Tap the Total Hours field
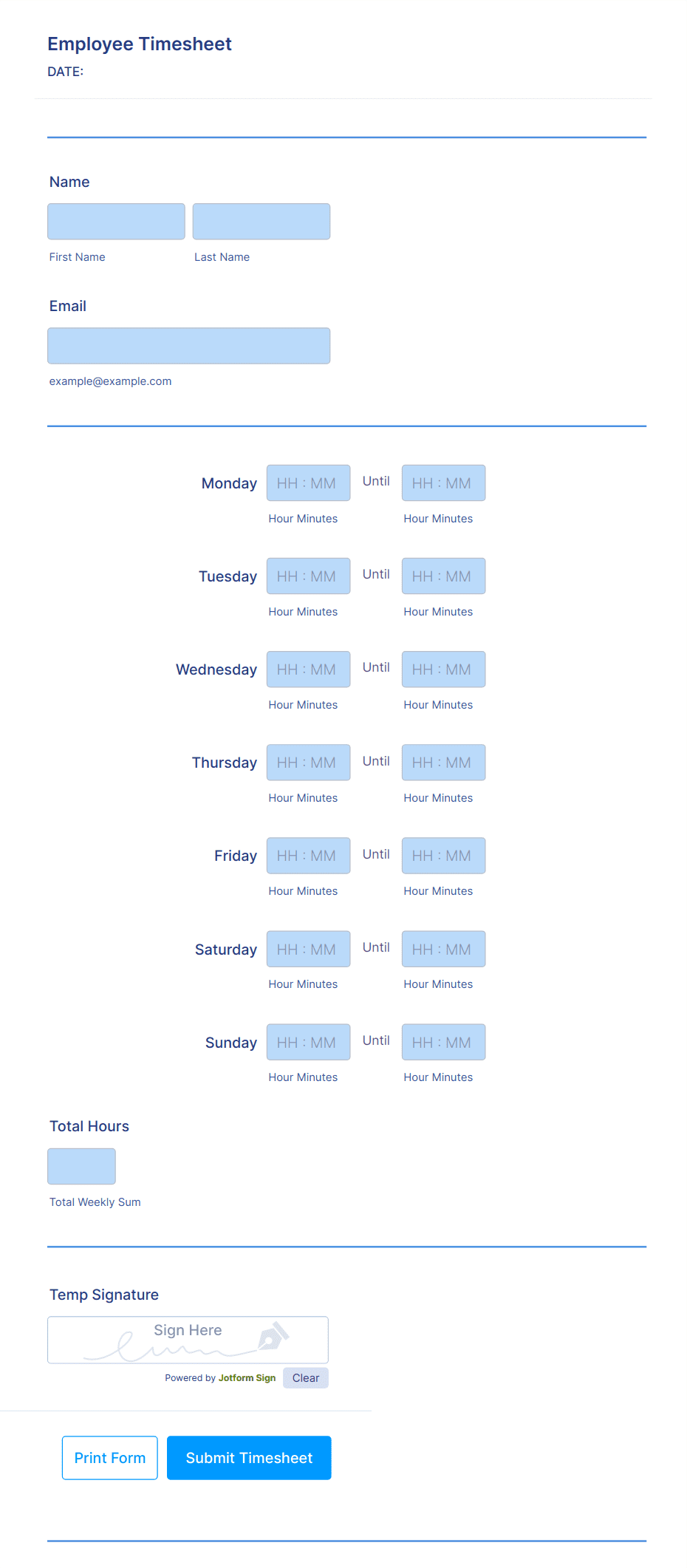The width and height of the screenshot is (687, 1568). tap(81, 1167)
